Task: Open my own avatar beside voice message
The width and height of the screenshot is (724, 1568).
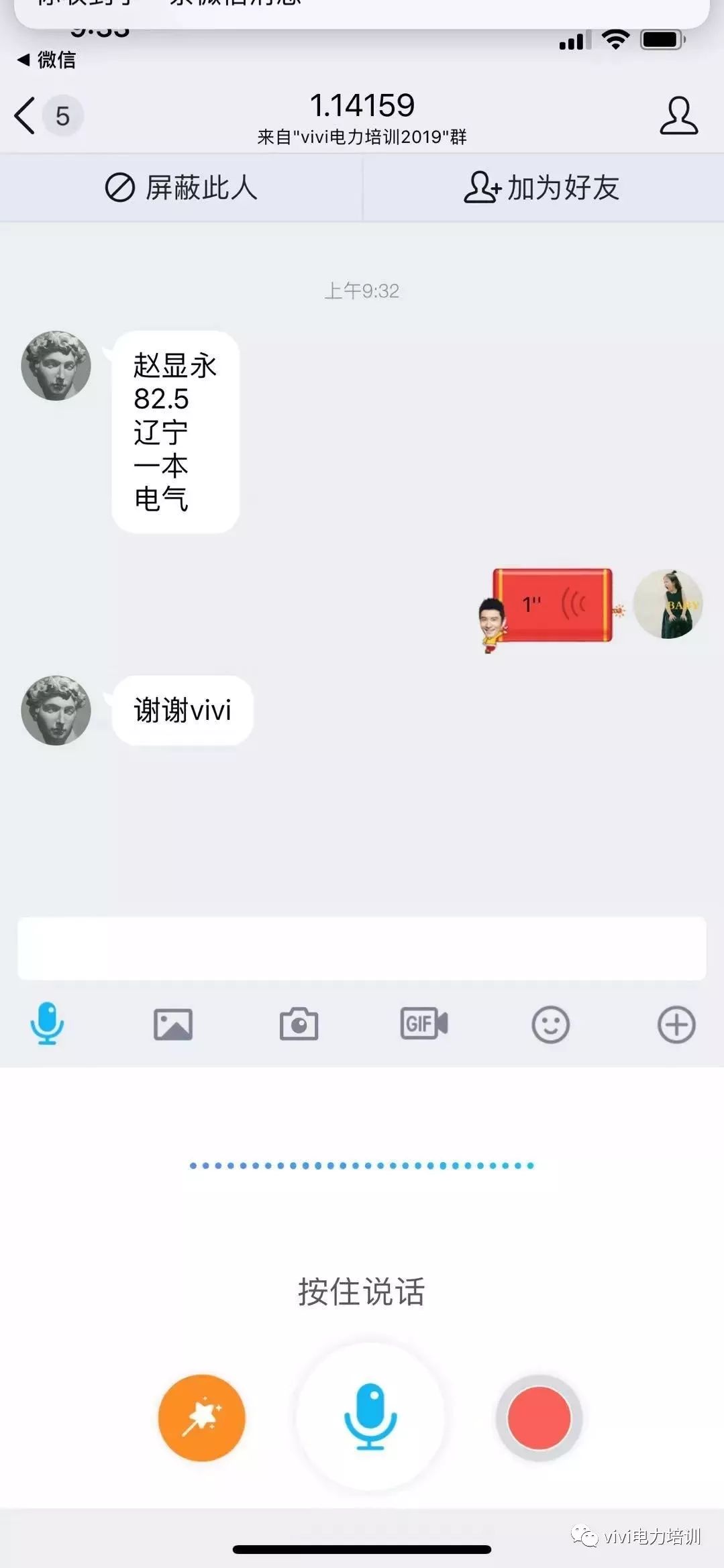Action: coord(668,604)
